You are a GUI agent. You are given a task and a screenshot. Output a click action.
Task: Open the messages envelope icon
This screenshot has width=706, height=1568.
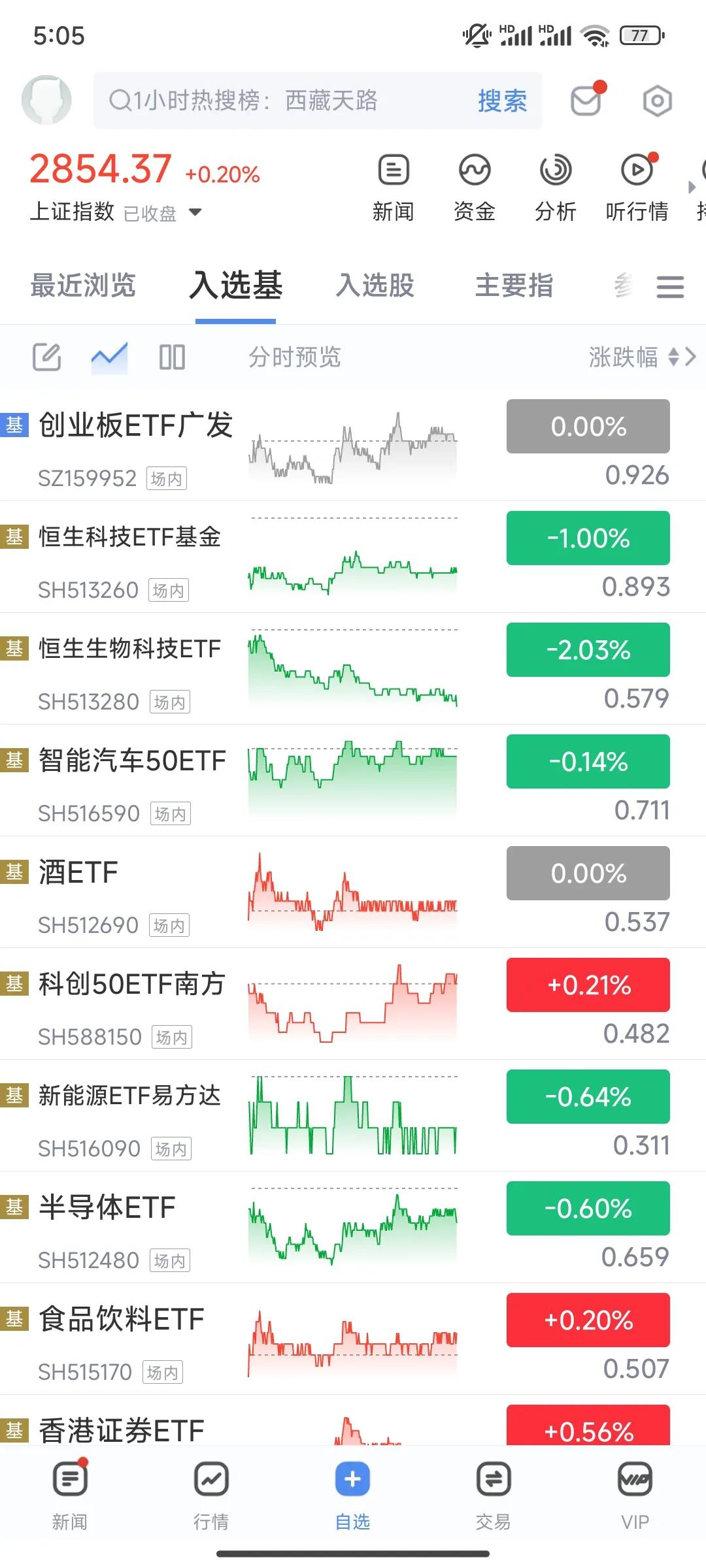[586, 101]
